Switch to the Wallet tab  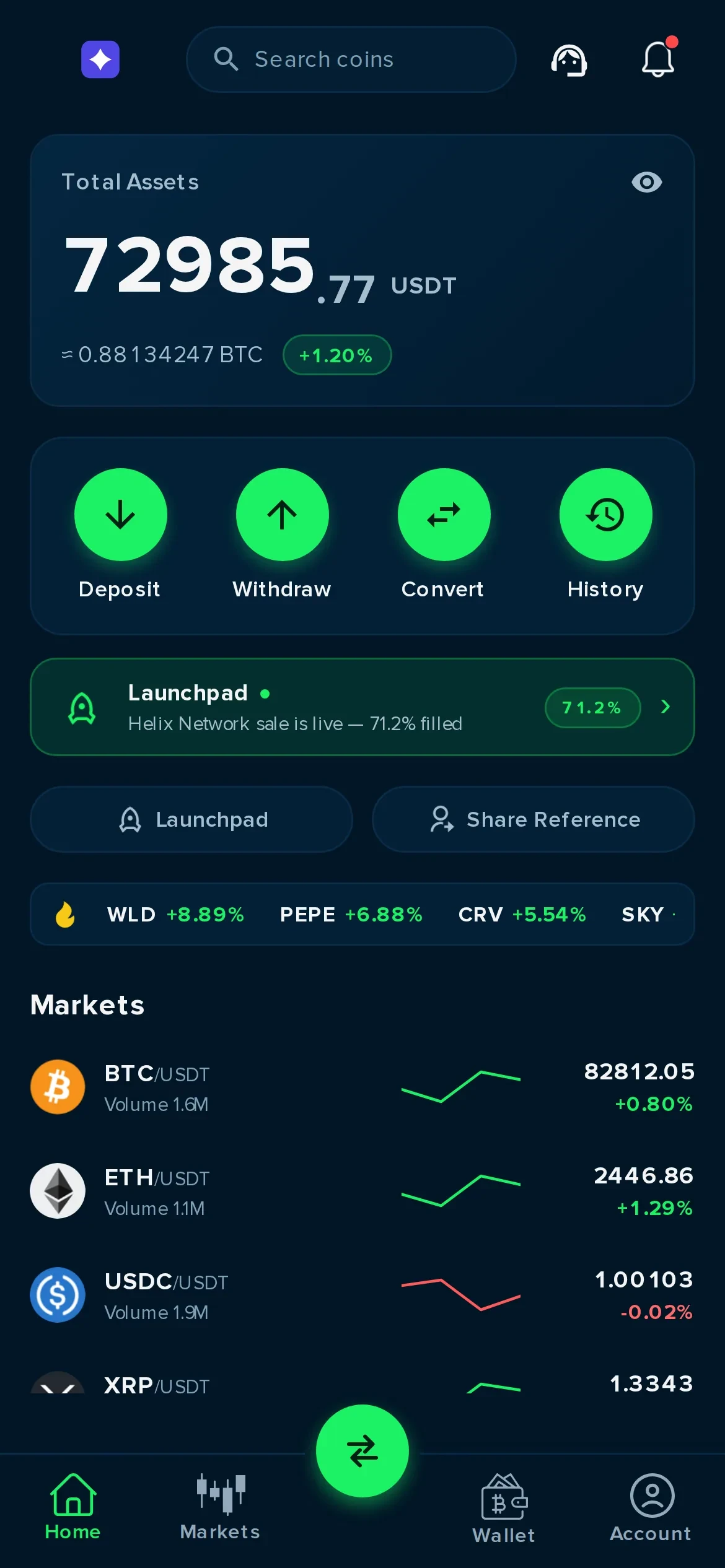point(504,1509)
